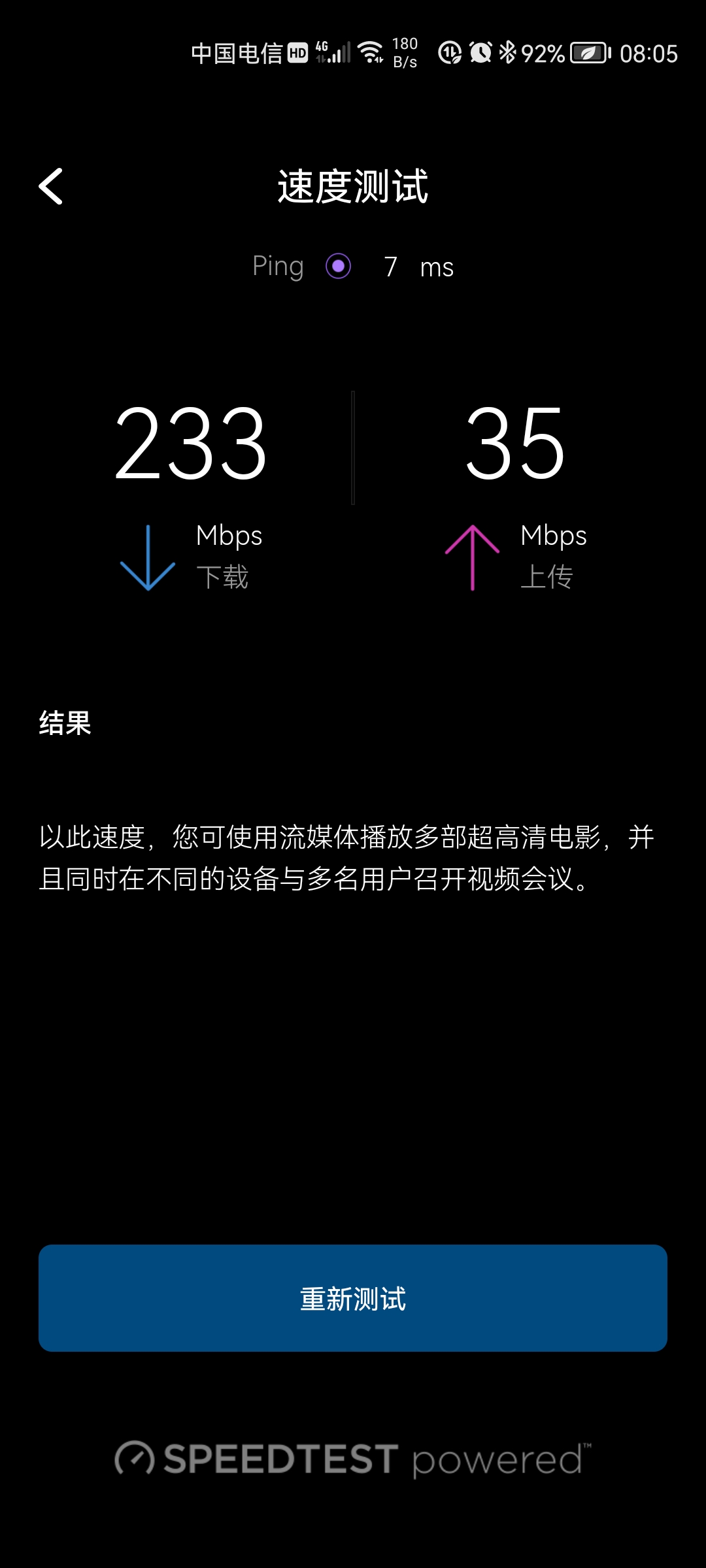Click the 中国电信 carrier label

(237, 52)
